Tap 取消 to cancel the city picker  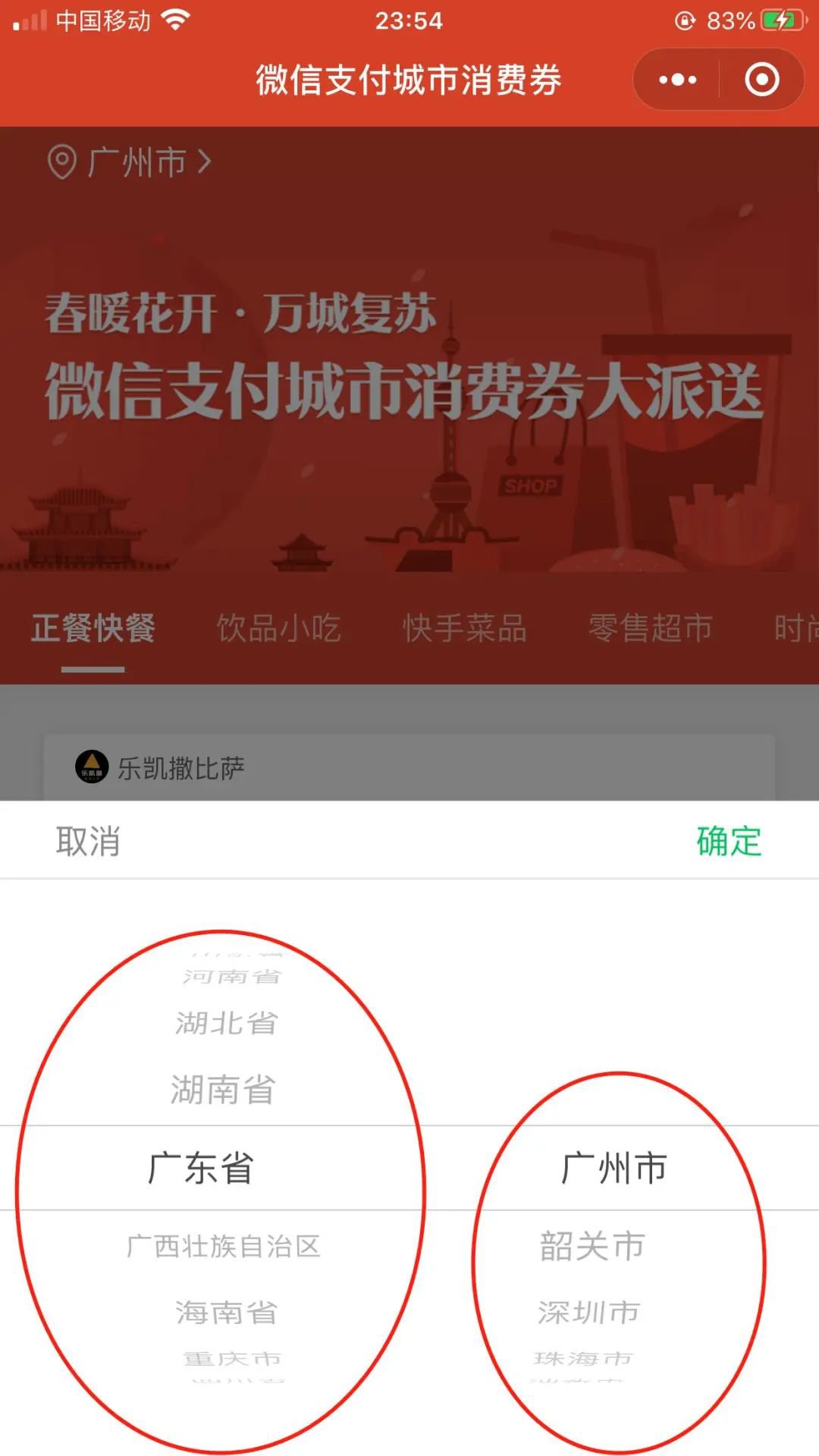click(x=88, y=842)
